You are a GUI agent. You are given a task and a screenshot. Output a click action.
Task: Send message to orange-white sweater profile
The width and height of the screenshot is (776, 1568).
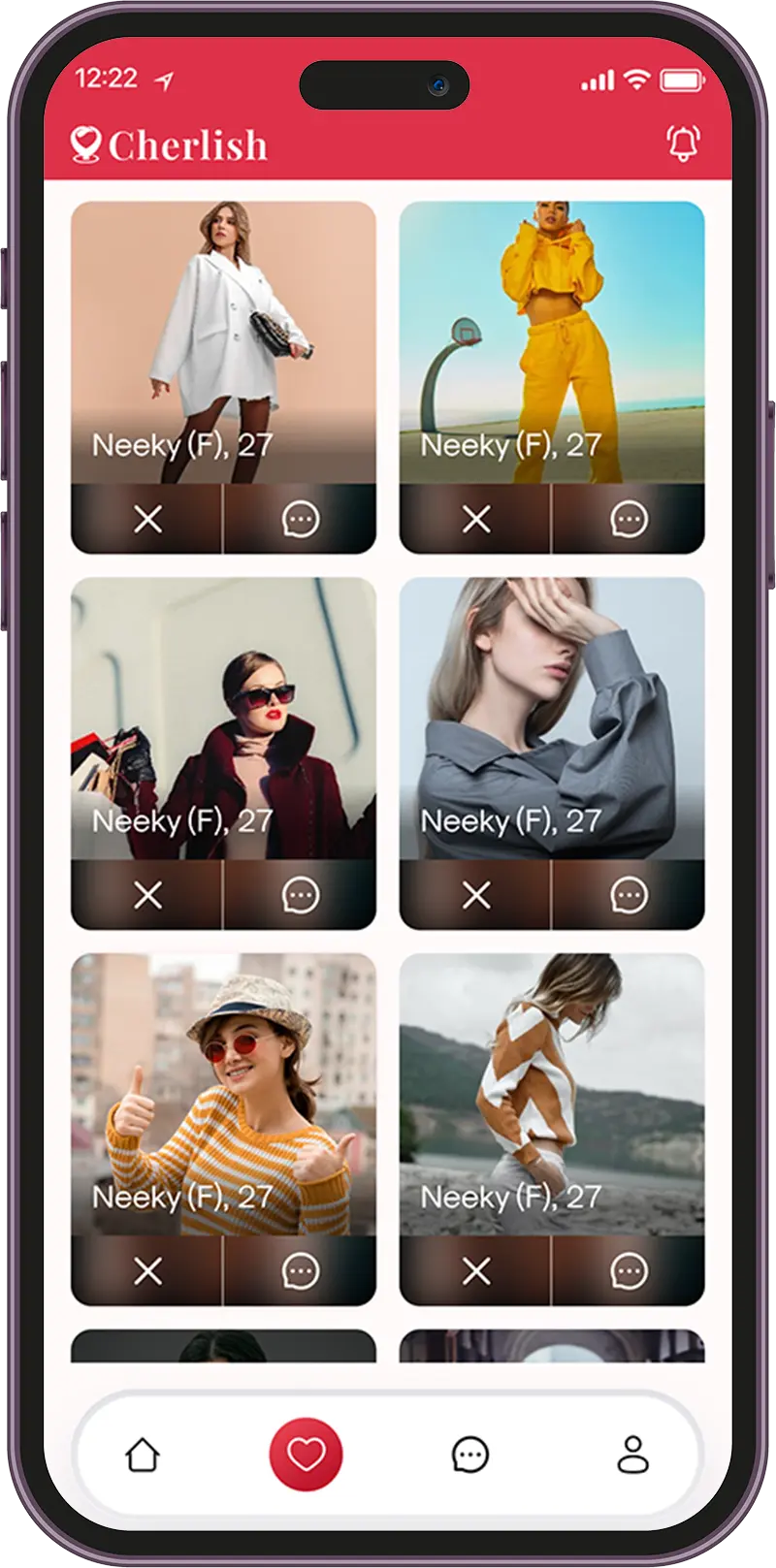[629, 1270]
